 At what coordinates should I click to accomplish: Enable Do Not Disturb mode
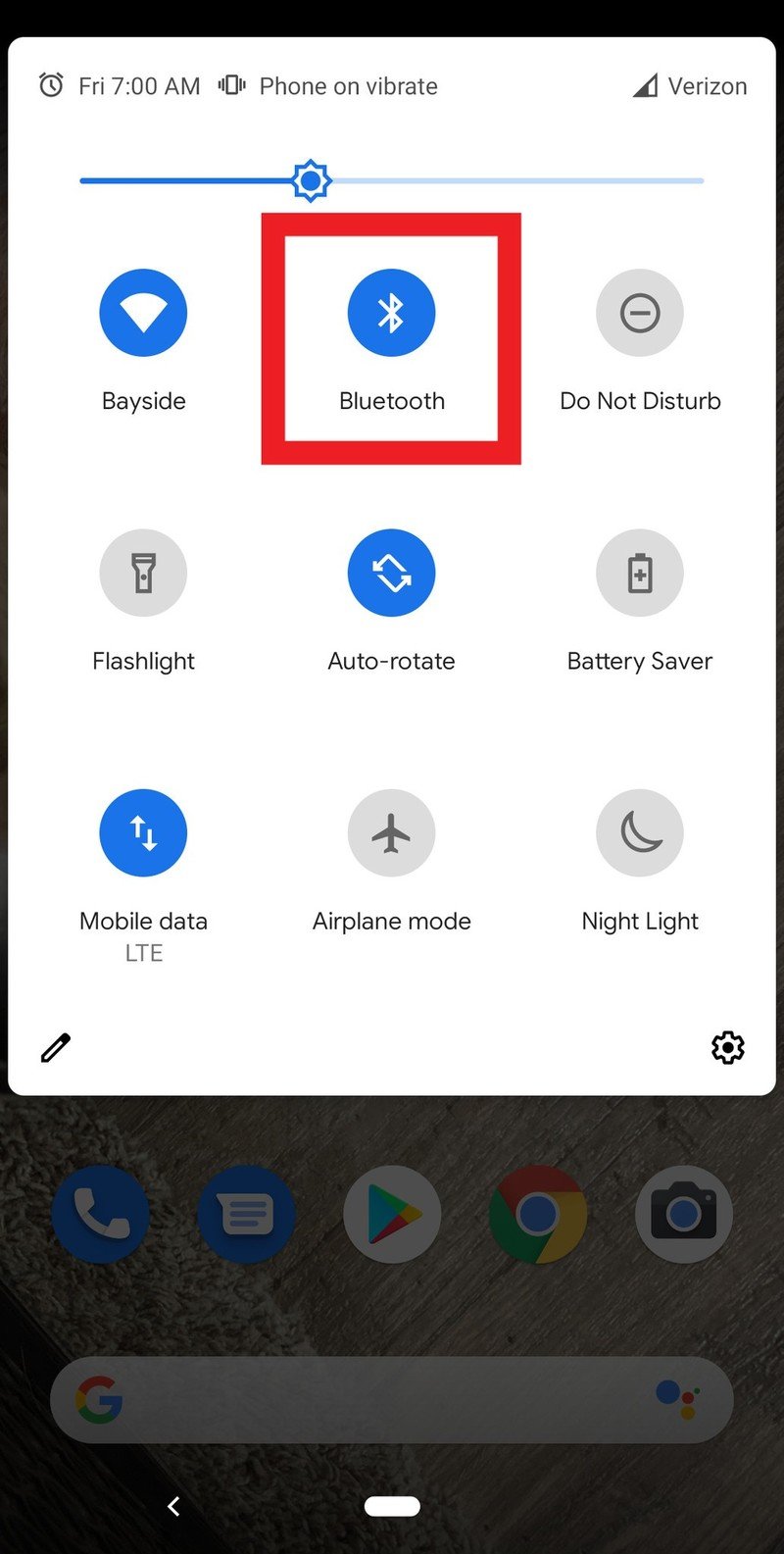[640, 312]
